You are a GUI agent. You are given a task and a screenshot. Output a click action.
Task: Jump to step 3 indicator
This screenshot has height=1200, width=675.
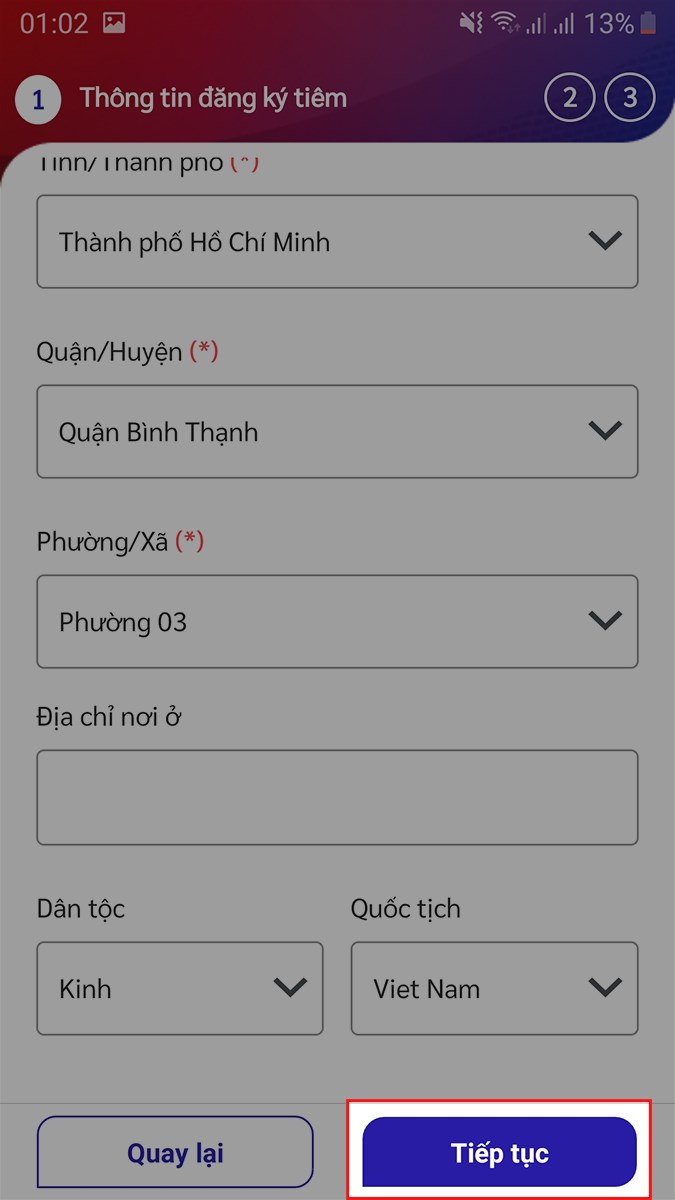click(630, 98)
